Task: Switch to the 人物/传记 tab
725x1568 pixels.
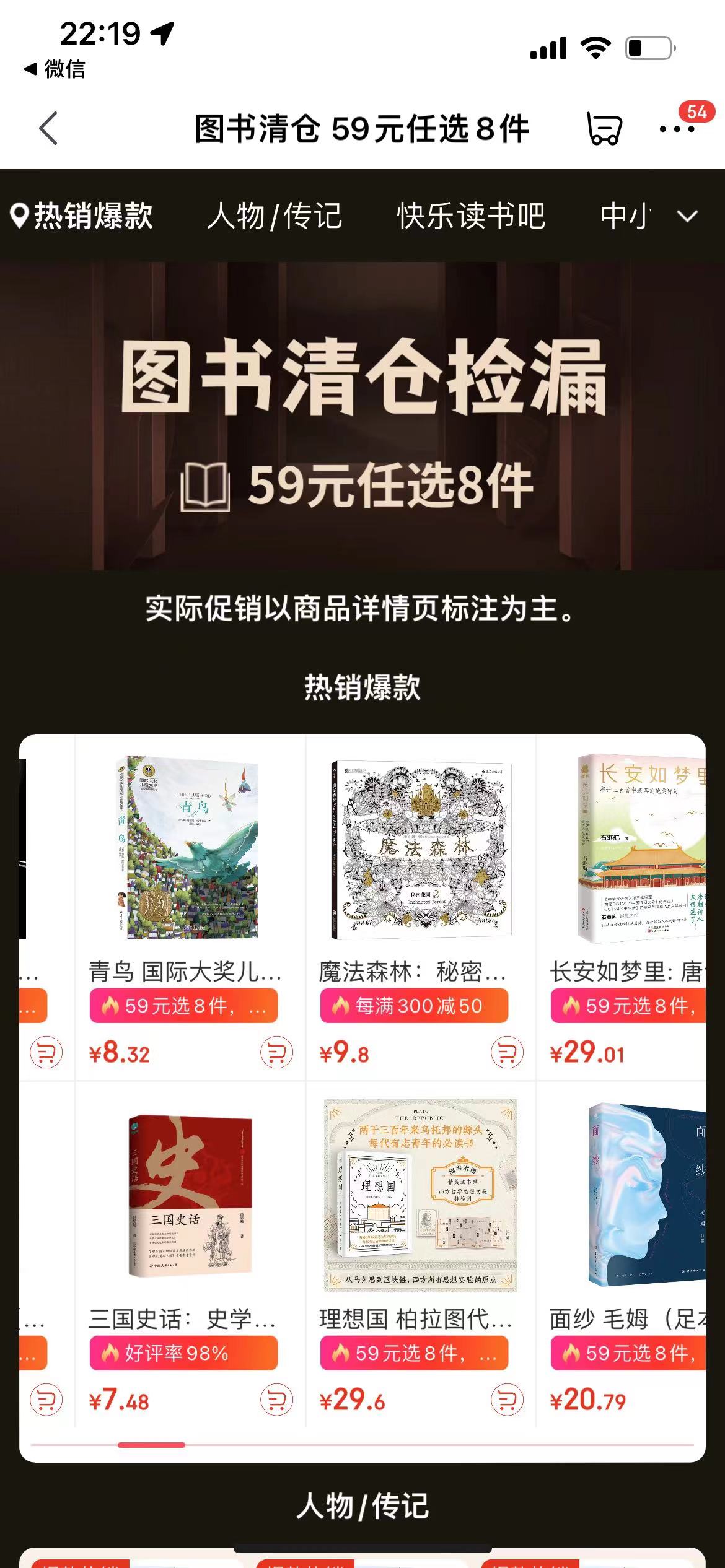Action: pos(274,216)
